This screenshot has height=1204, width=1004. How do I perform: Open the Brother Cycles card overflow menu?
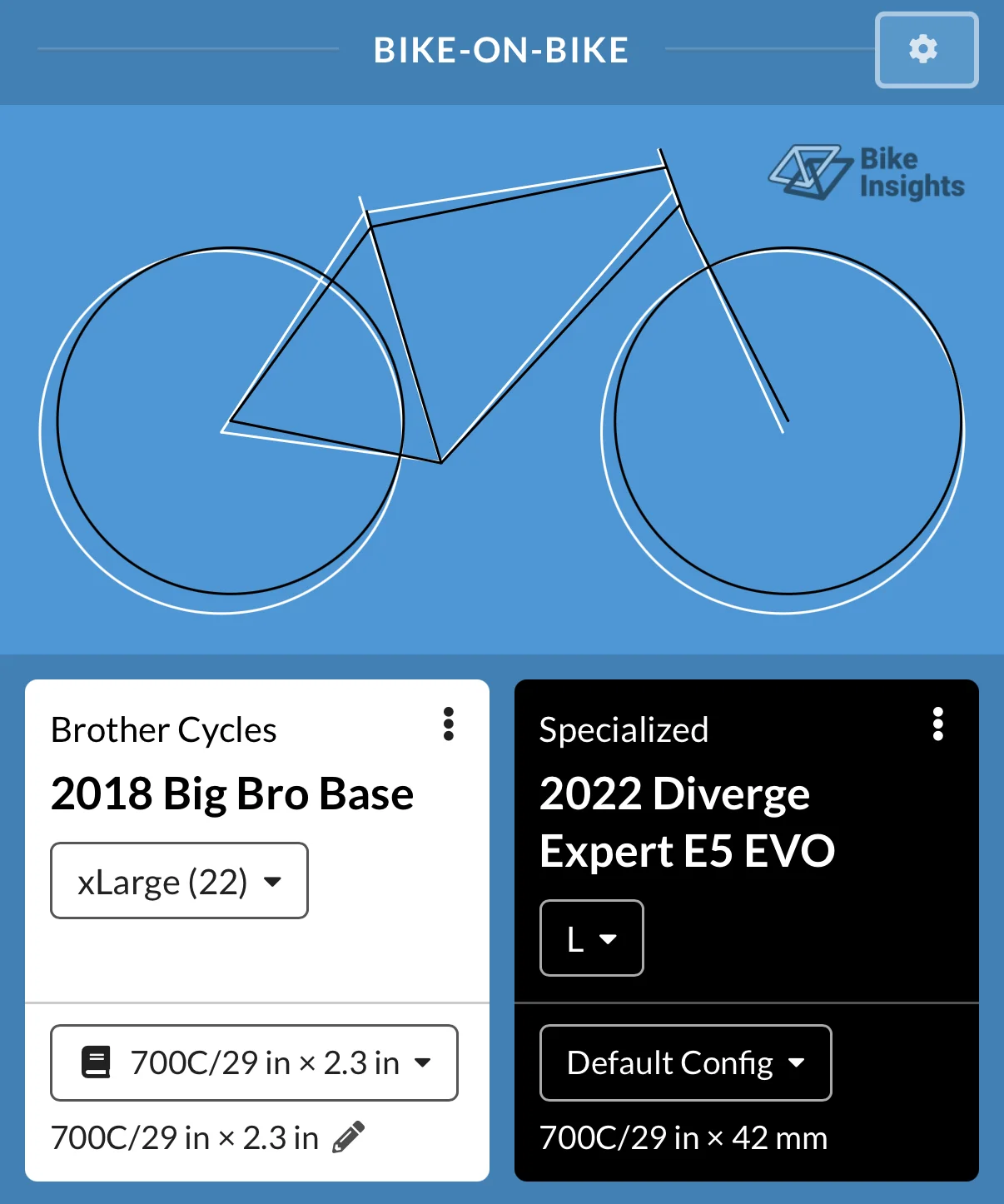pyautogui.click(x=449, y=724)
